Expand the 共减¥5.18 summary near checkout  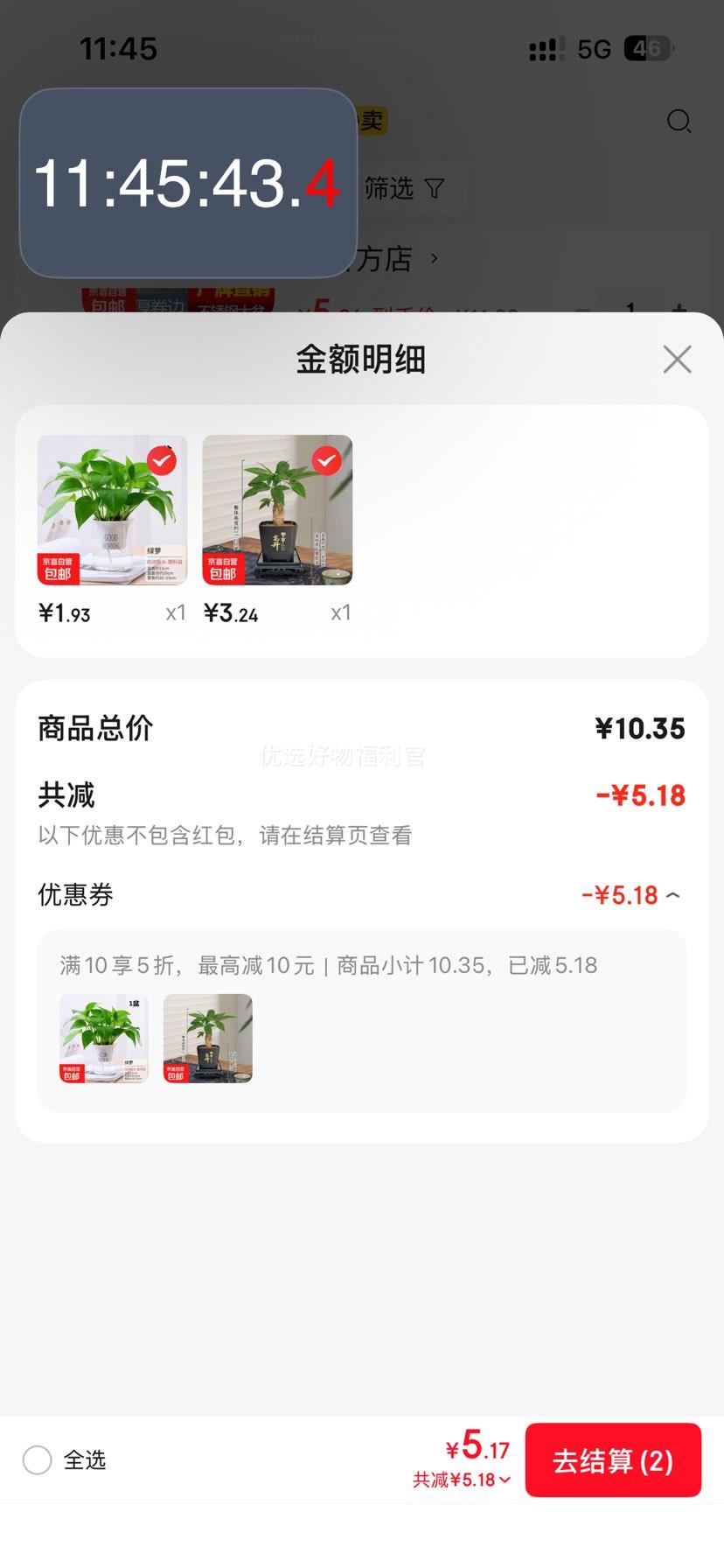[462, 1480]
